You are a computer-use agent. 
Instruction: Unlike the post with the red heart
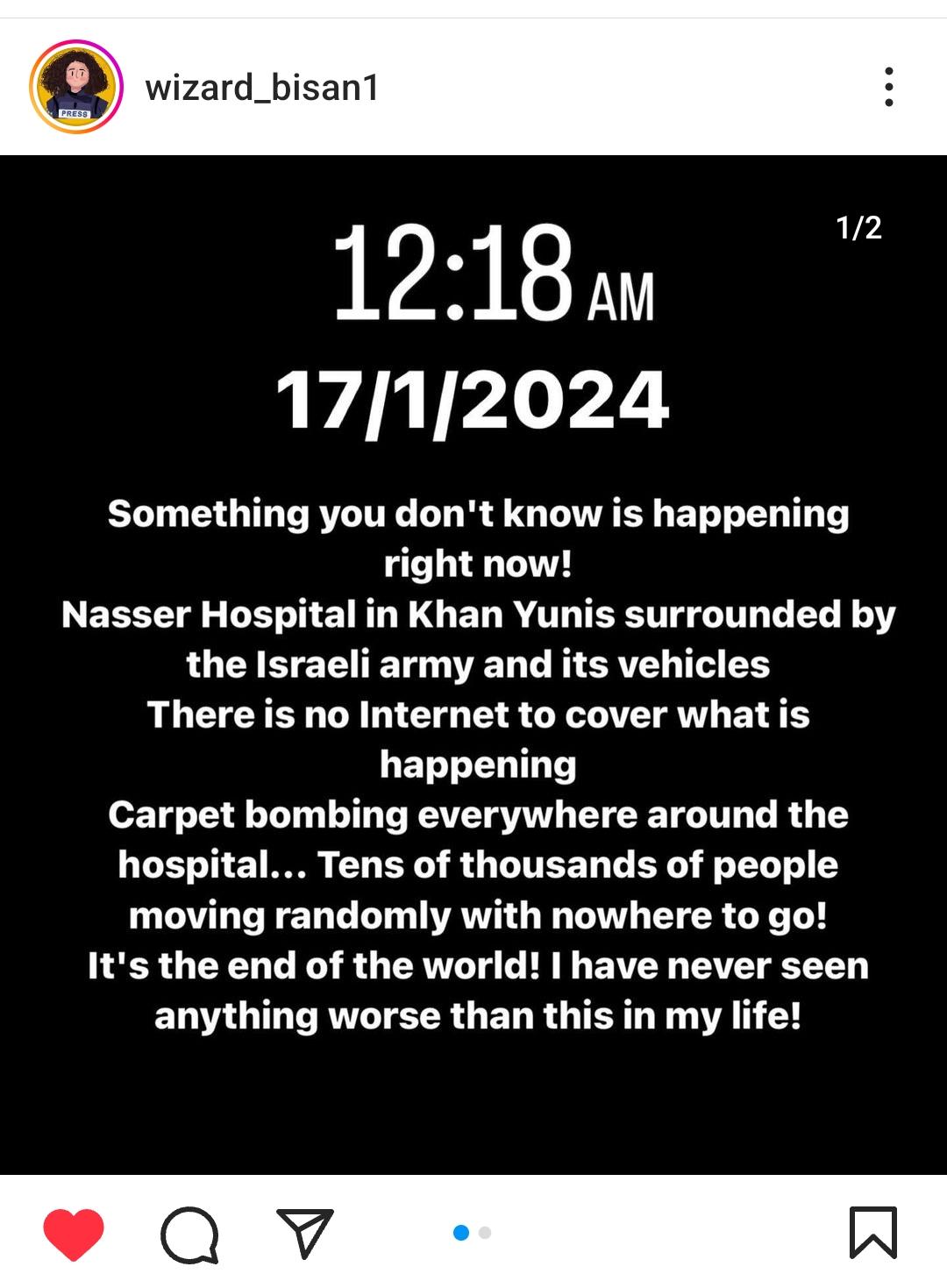(x=74, y=1233)
